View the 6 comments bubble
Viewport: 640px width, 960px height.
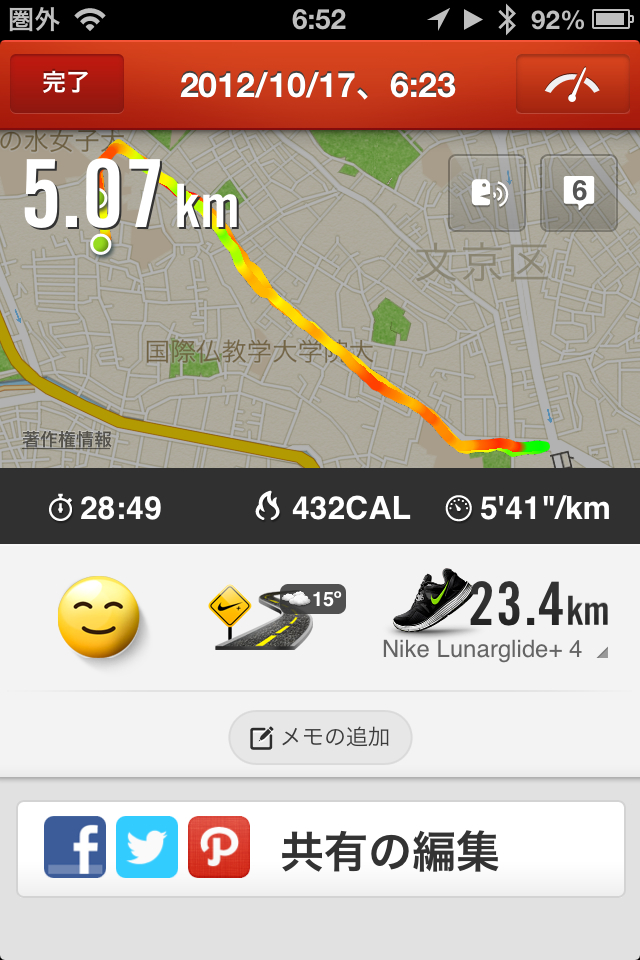tap(578, 193)
